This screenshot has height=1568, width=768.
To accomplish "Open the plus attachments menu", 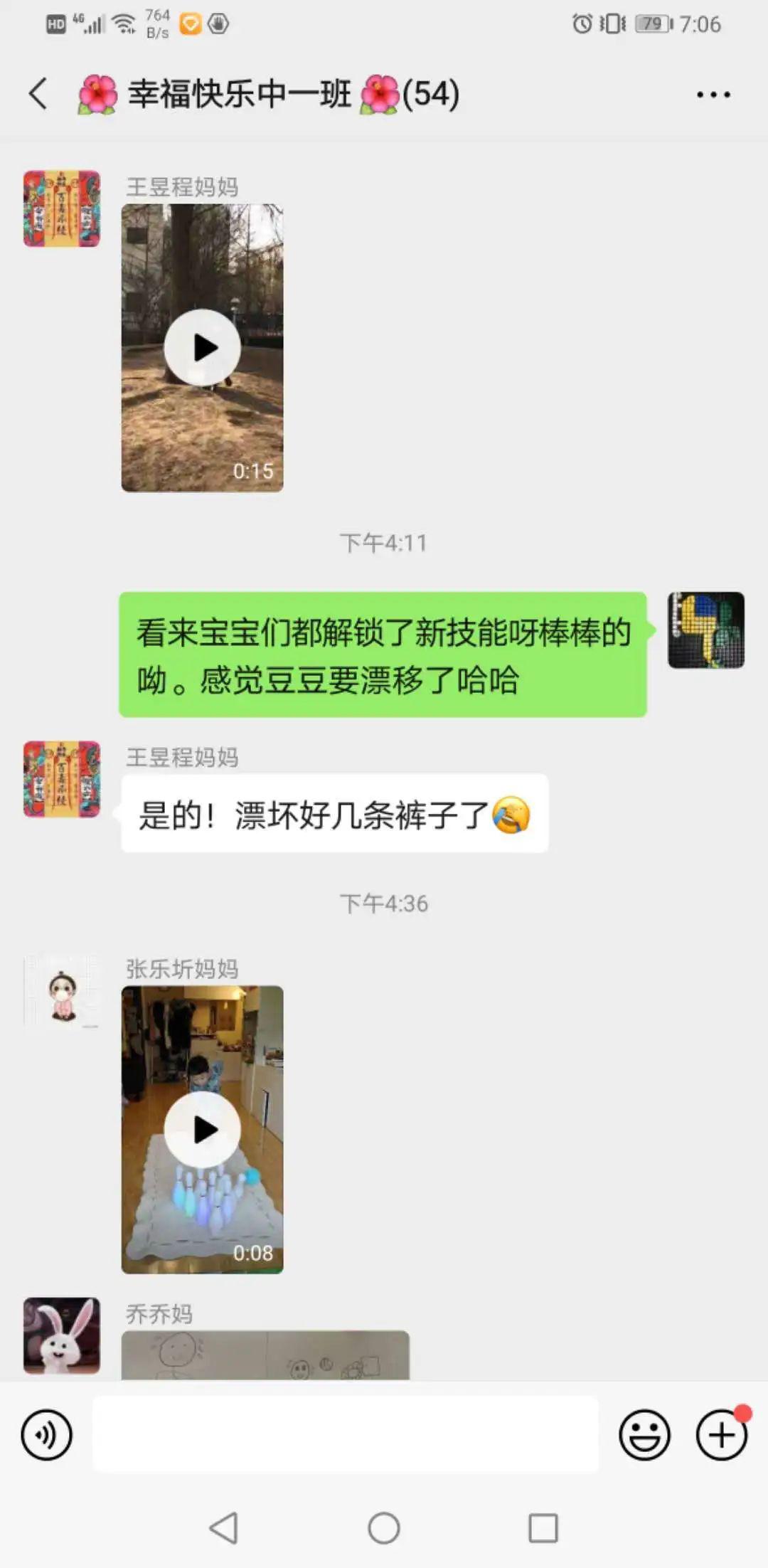I will coord(722,1435).
